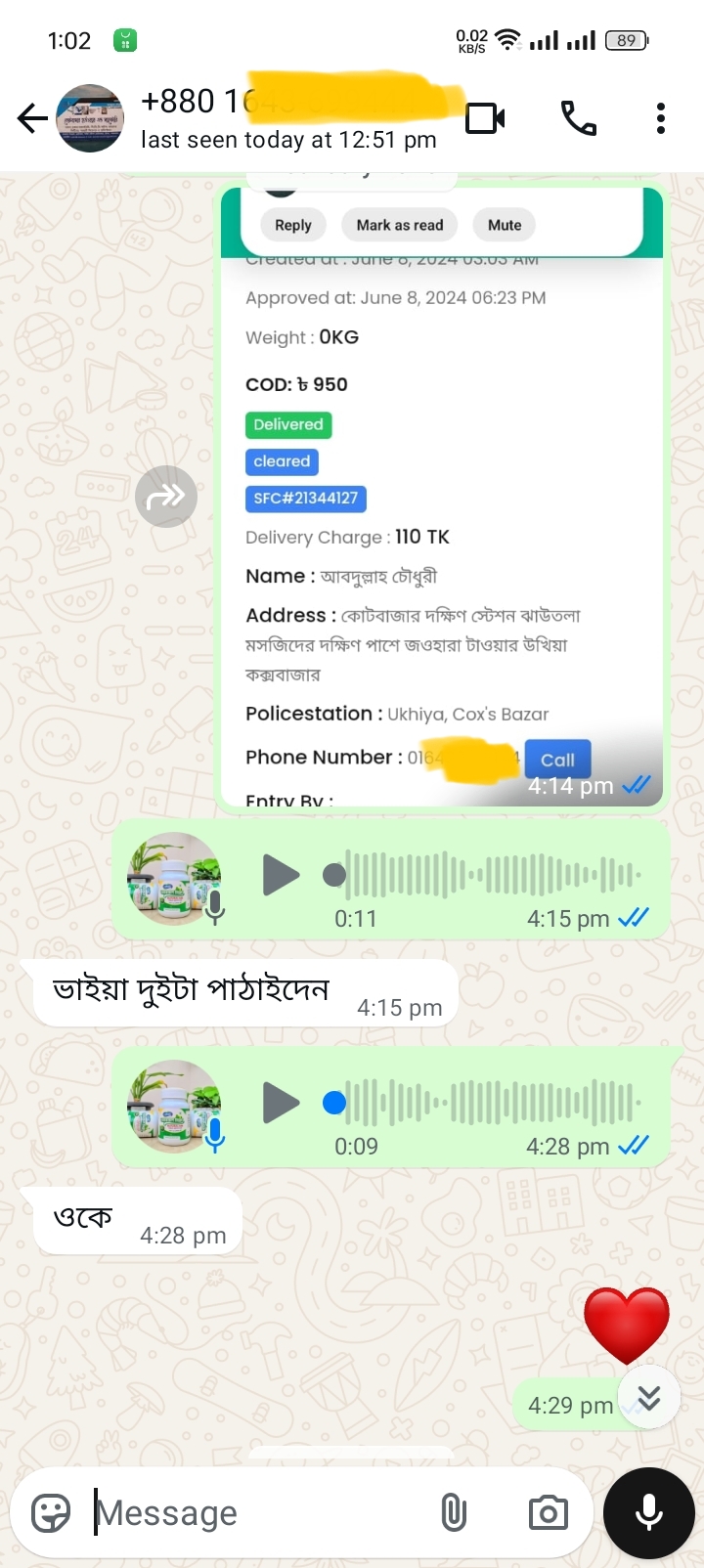Open the chat overflow menu
Image resolution: width=704 pixels, height=1568 pixels.
click(x=661, y=119)
